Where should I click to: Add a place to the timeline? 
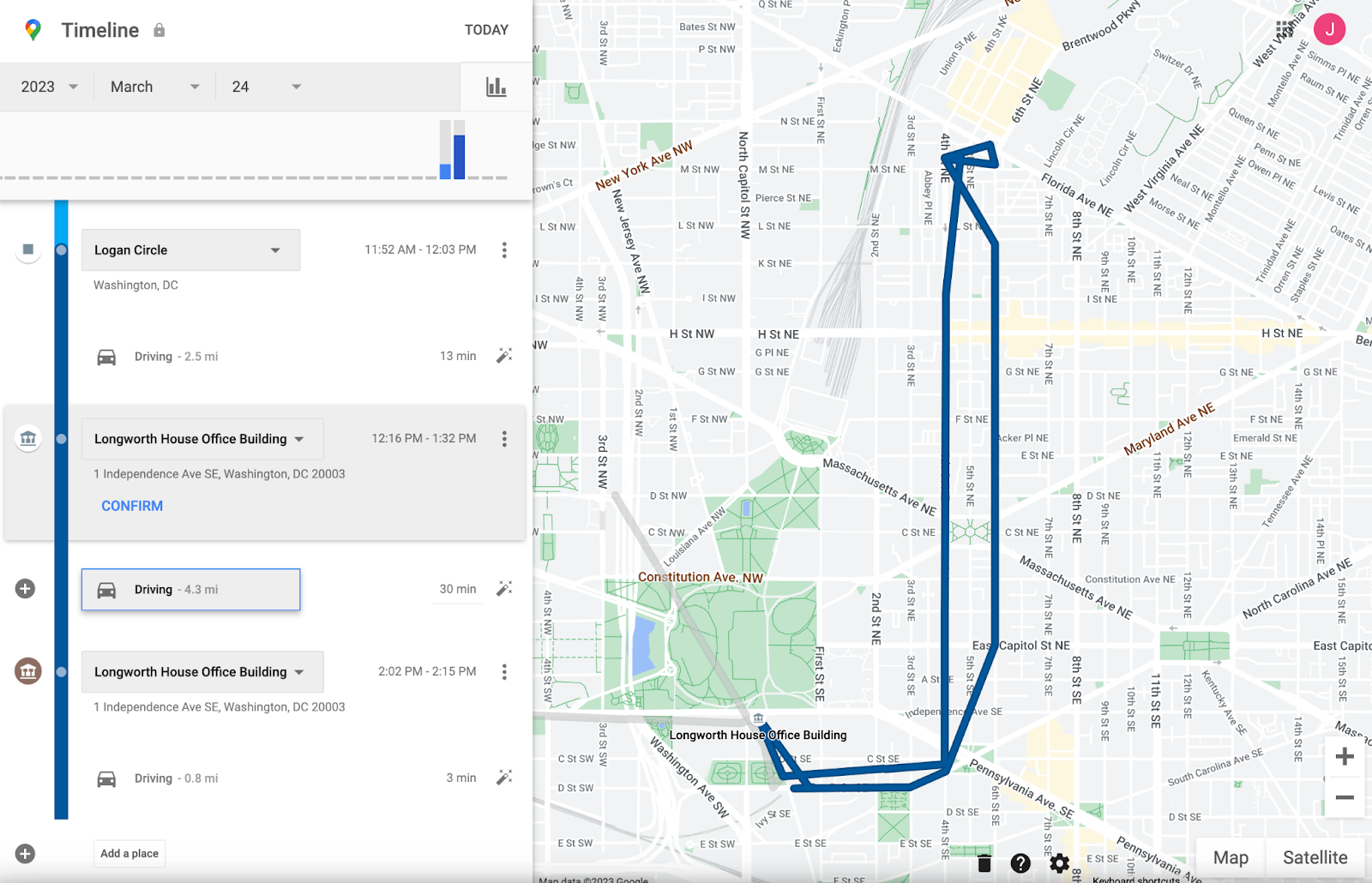[x=129, y=853]
